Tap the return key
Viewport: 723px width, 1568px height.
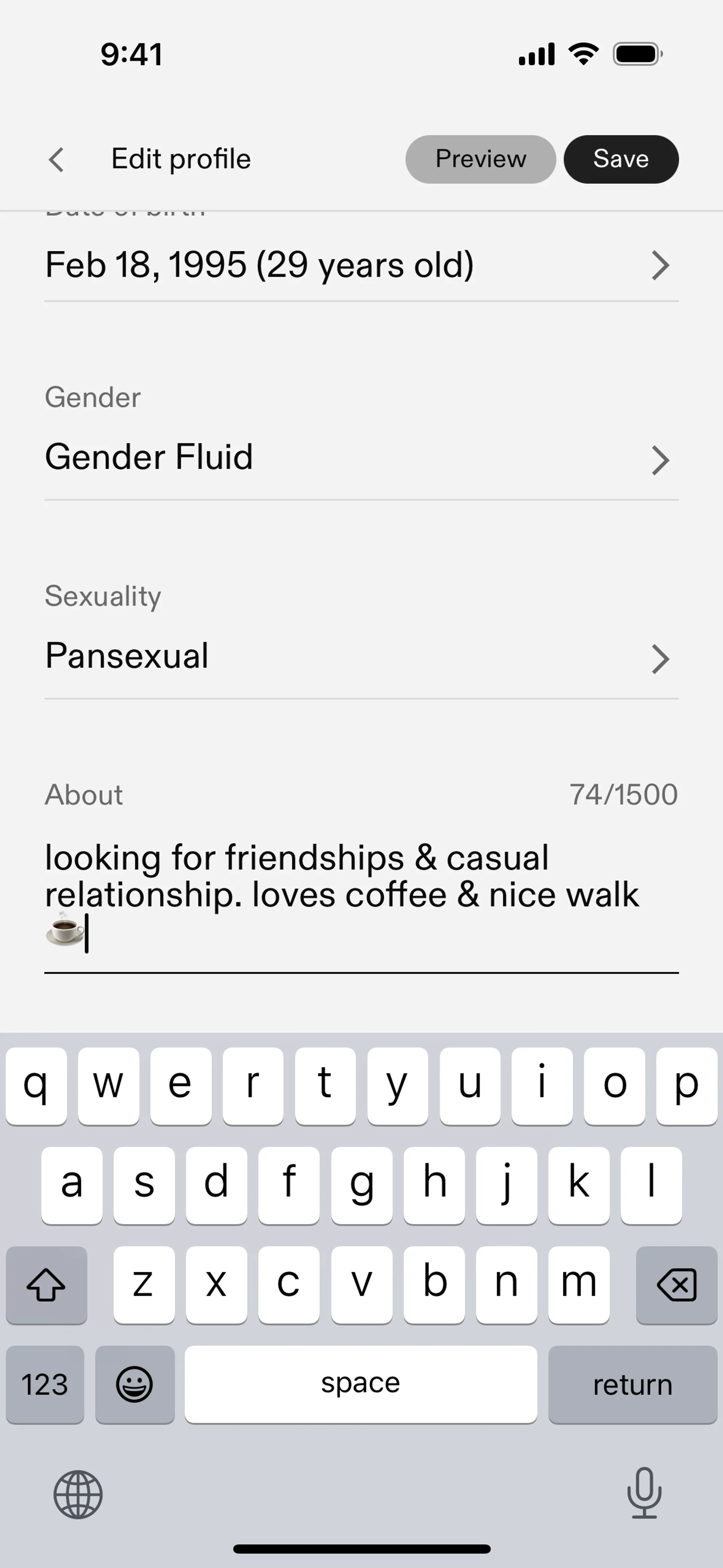click(632, 1385)
